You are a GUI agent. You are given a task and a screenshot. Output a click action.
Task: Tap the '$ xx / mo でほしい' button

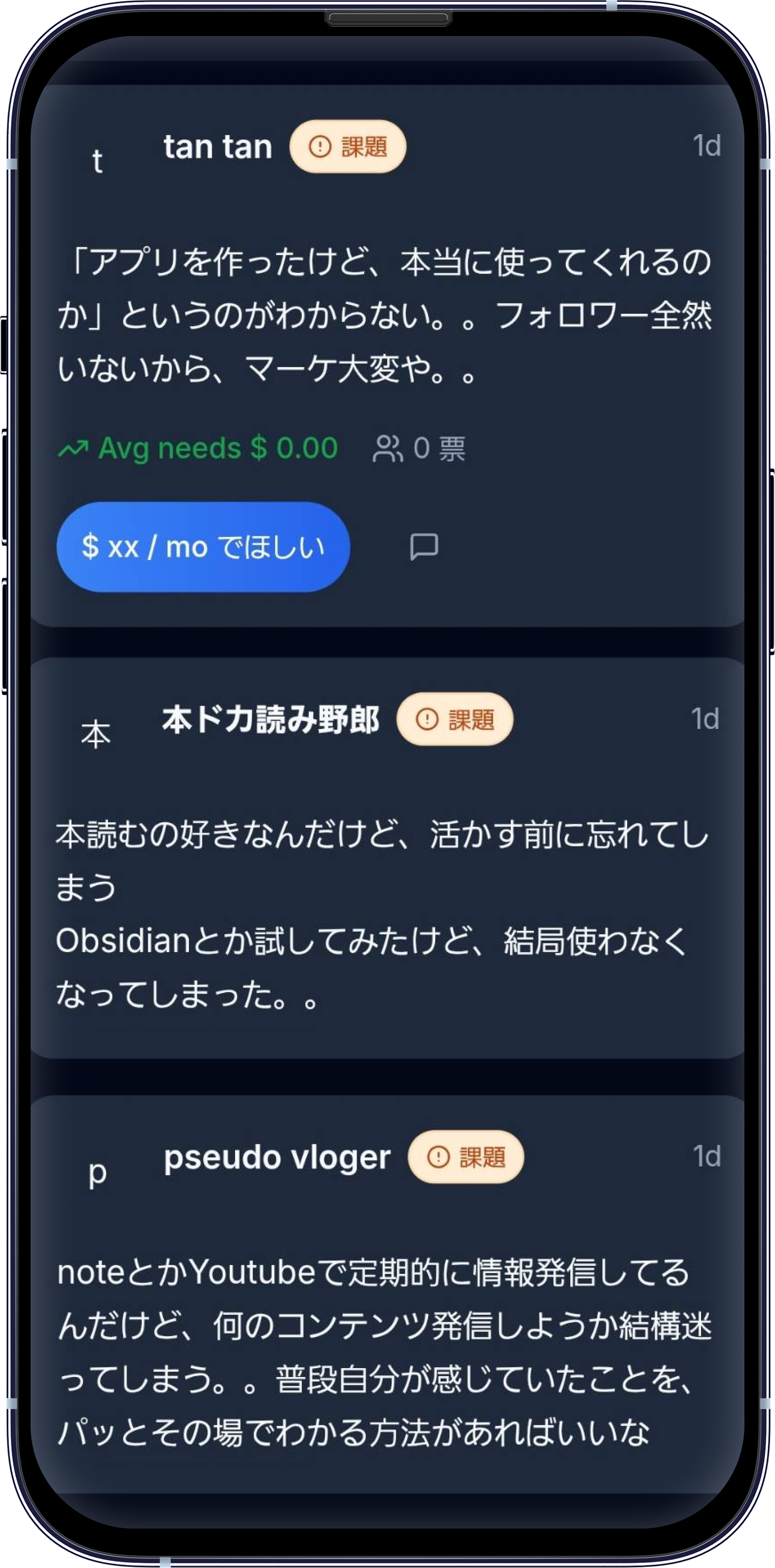coord(203,546)
